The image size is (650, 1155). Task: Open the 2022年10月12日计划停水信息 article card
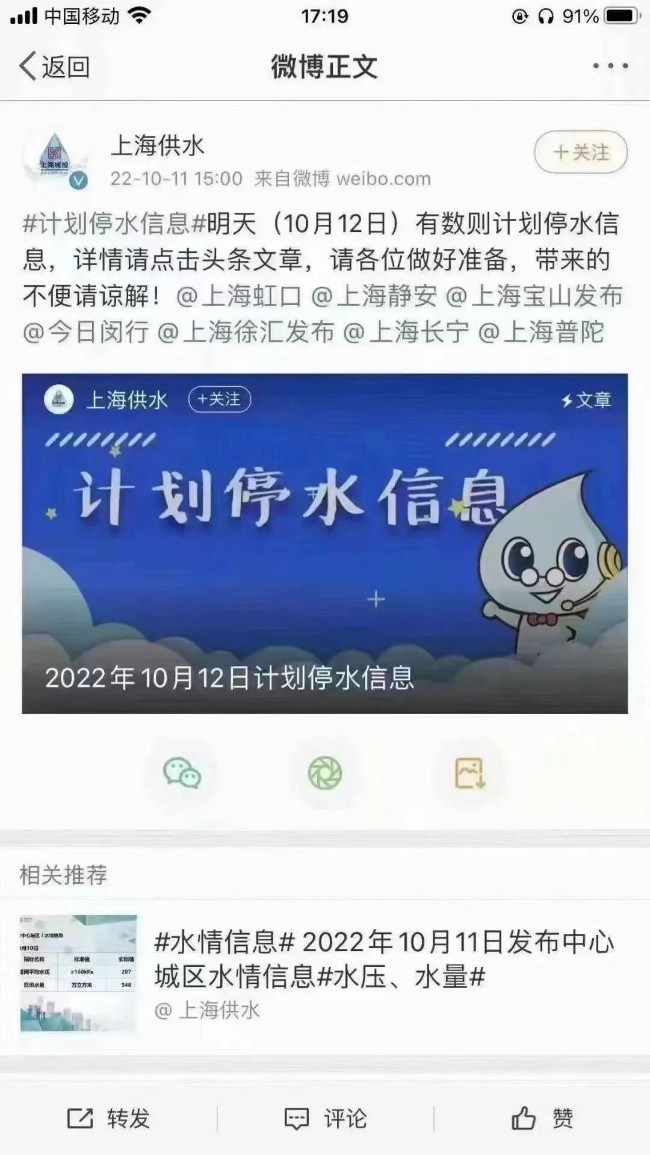tap(324, 560)
